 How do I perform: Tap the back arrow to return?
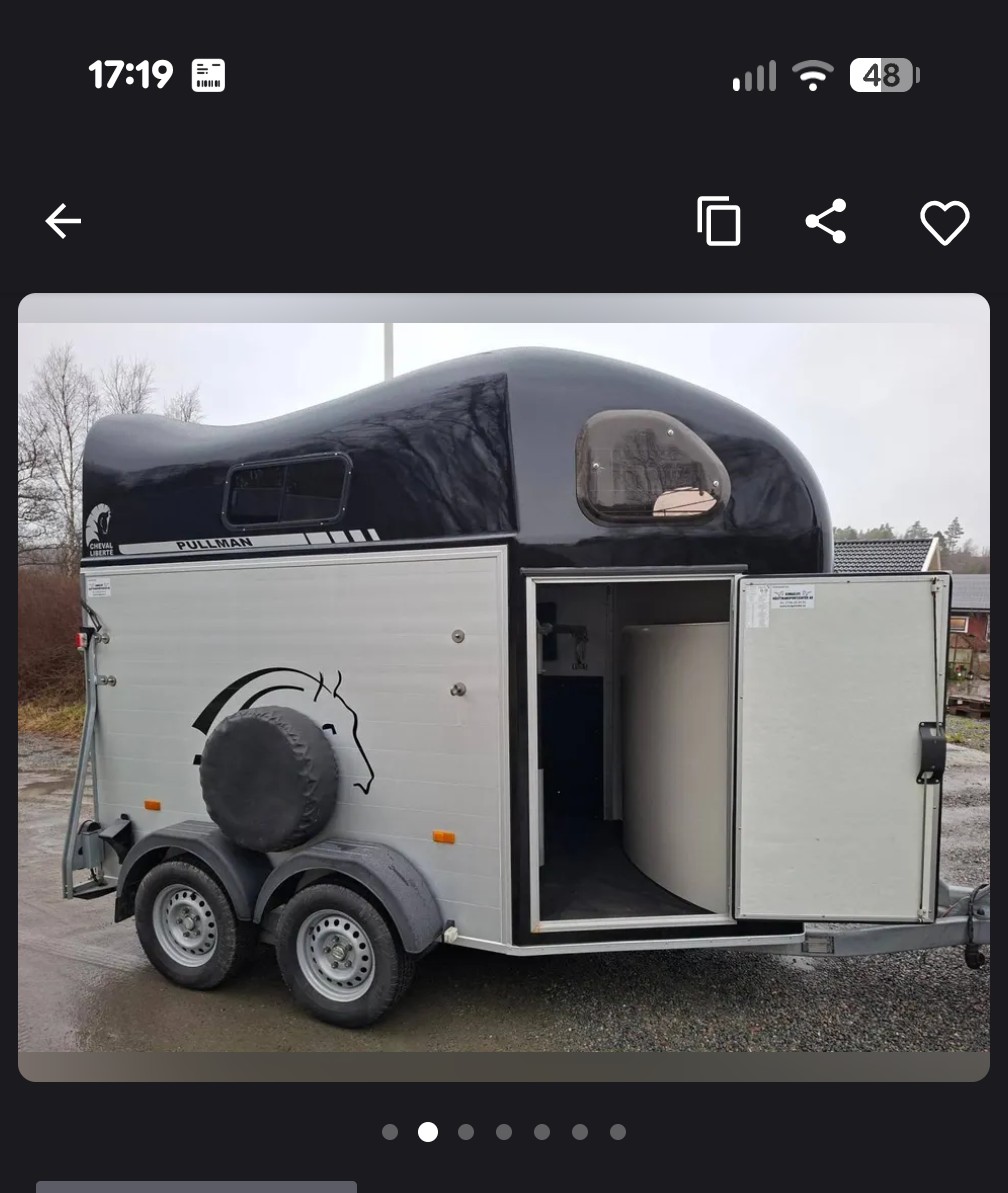pyautogui.click(x=63, y=221)
